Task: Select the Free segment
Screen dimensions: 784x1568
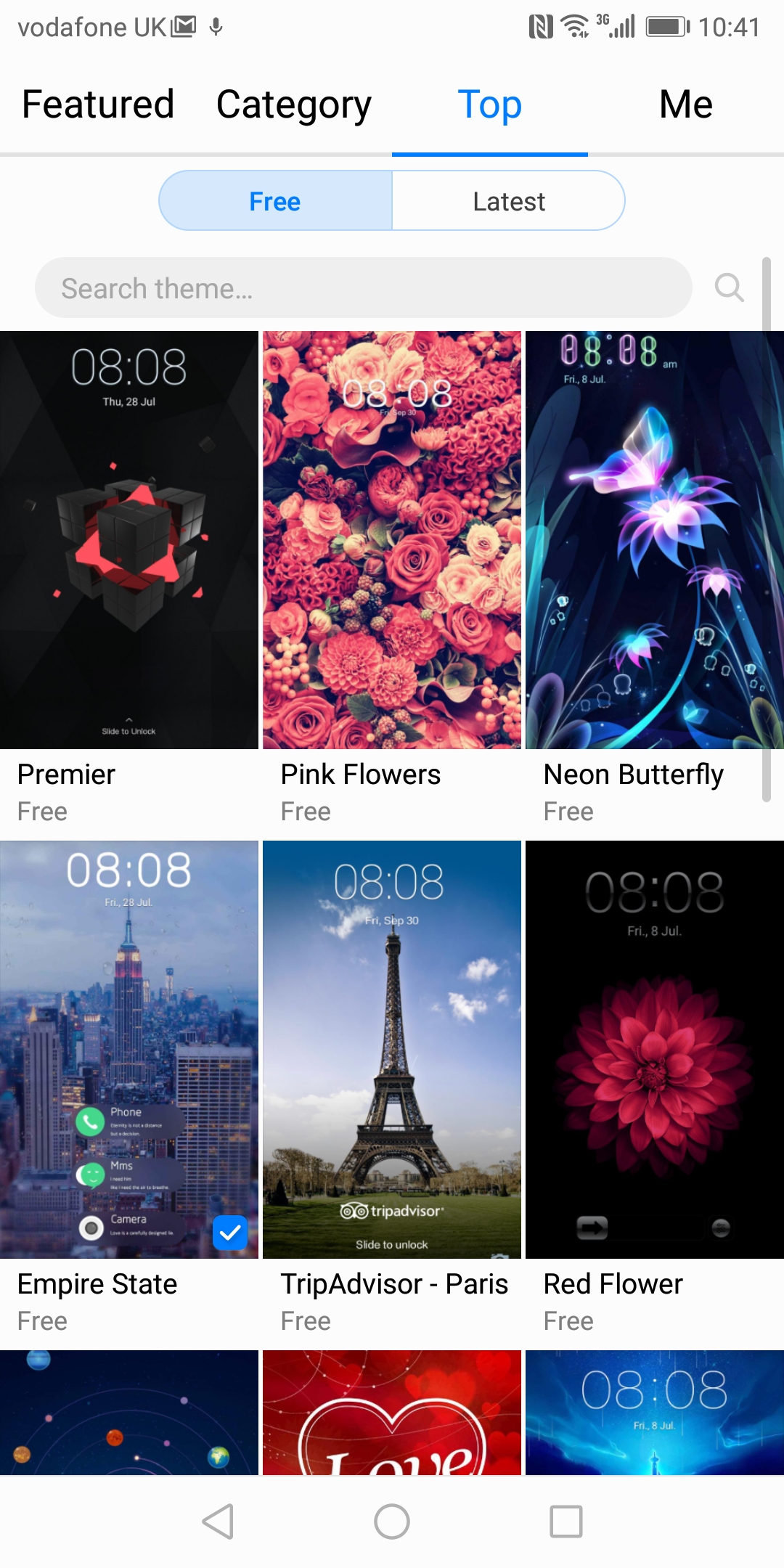Action: point(275,201)
